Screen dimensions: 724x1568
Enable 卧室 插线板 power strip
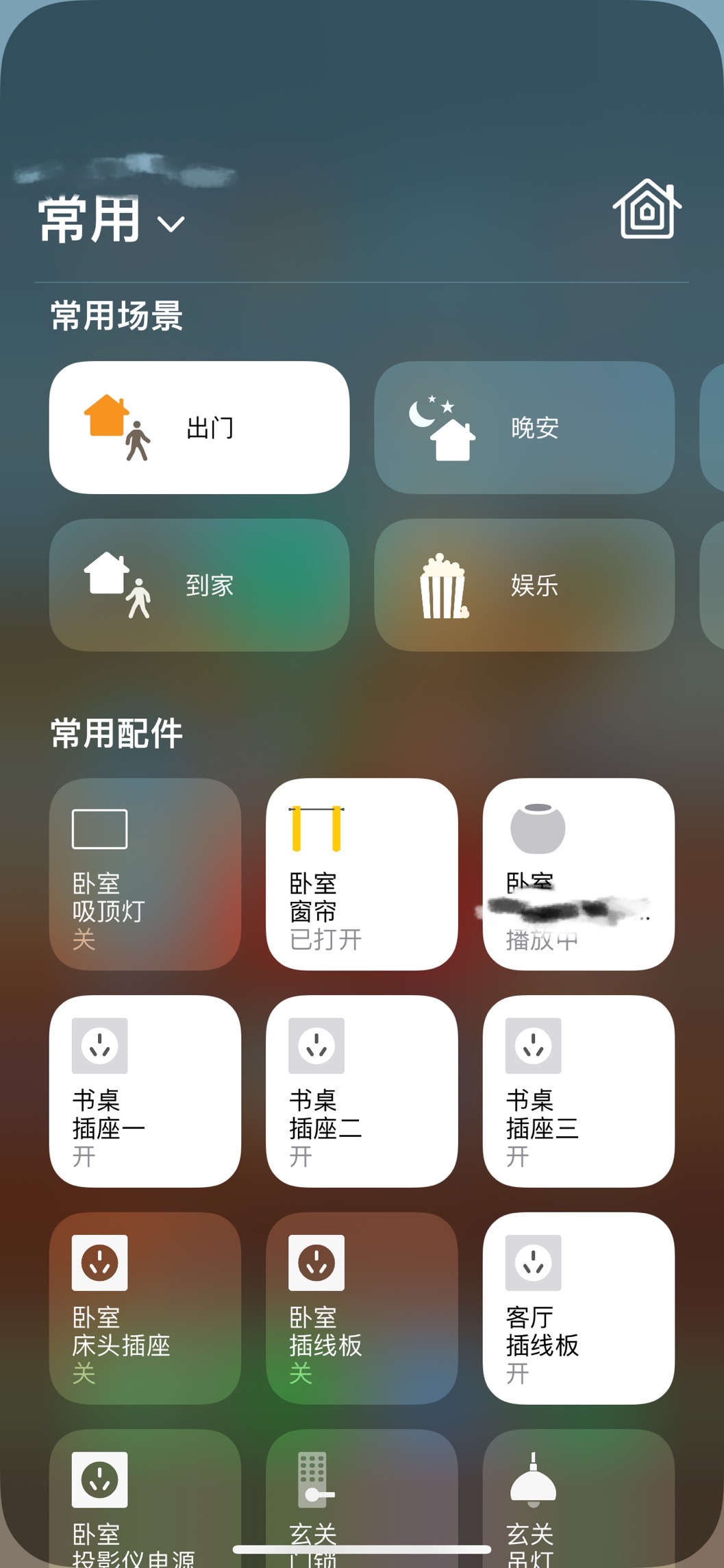point(362,1308)
